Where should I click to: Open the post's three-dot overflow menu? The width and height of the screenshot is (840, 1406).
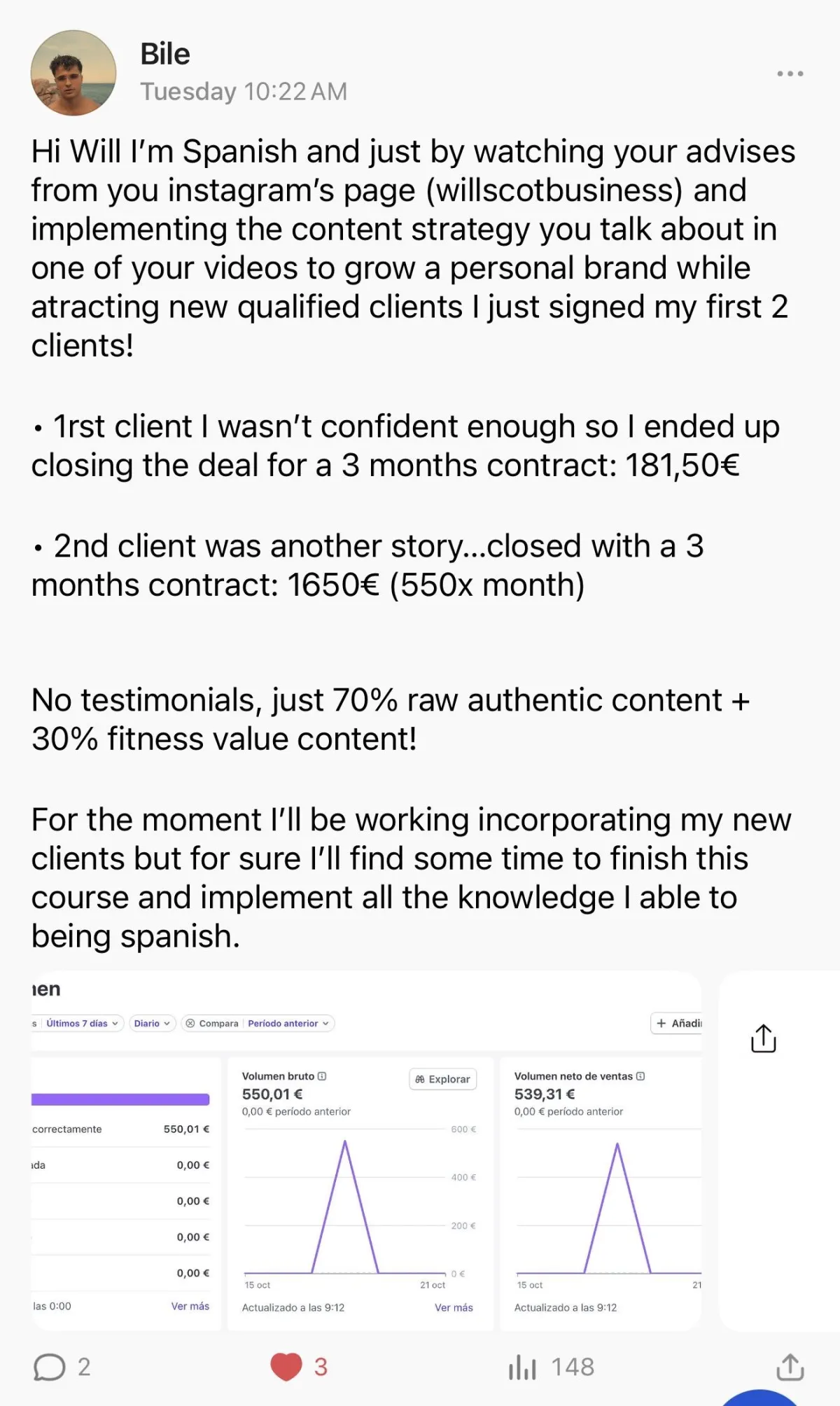tap(790, 74)
